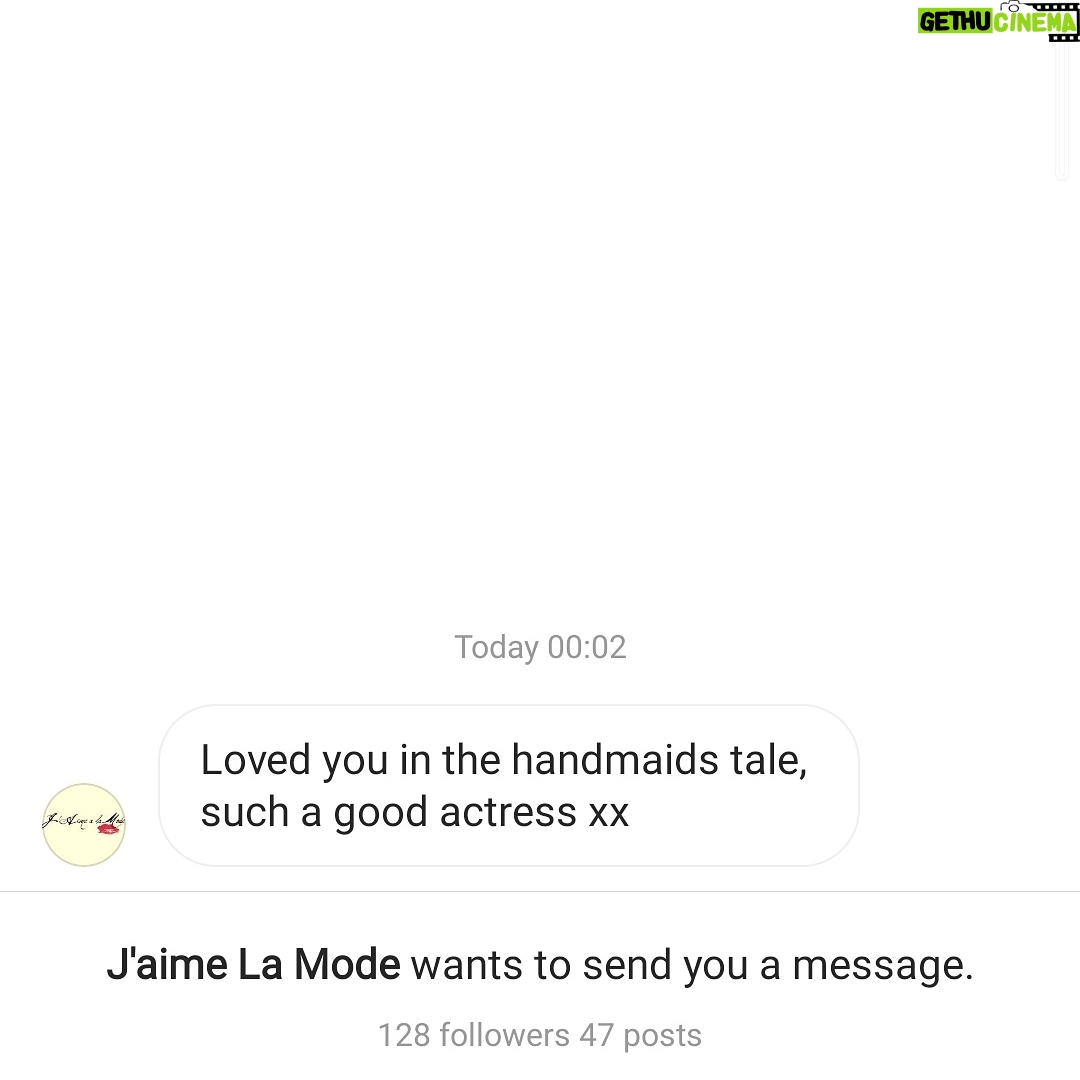Viewport: 1080px width, 1080px height.
Task: Open J'aime La Mode's profile avatar
Action: click(84, 824)
